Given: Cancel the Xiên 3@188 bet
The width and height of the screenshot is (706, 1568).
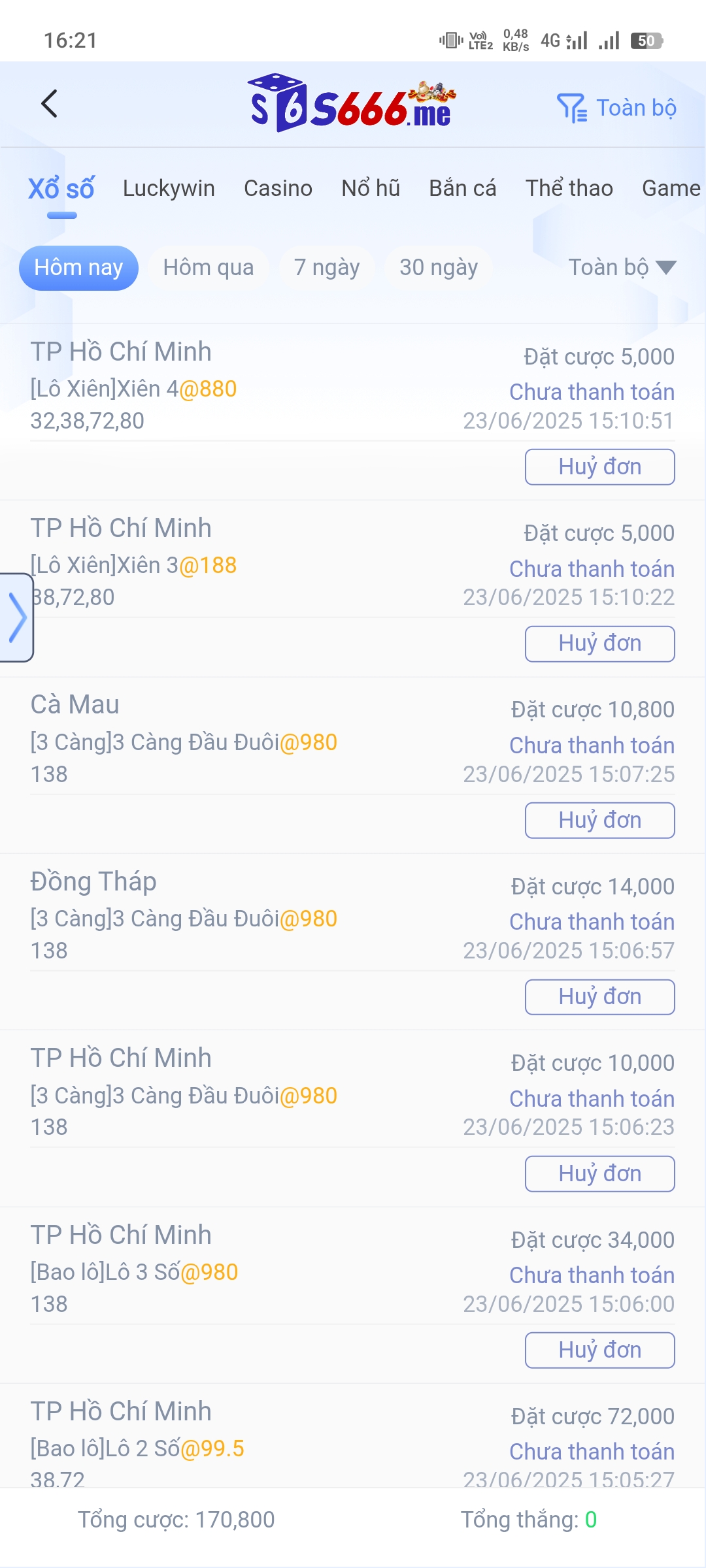Looking at the screenshot, I should coord(599,644).
